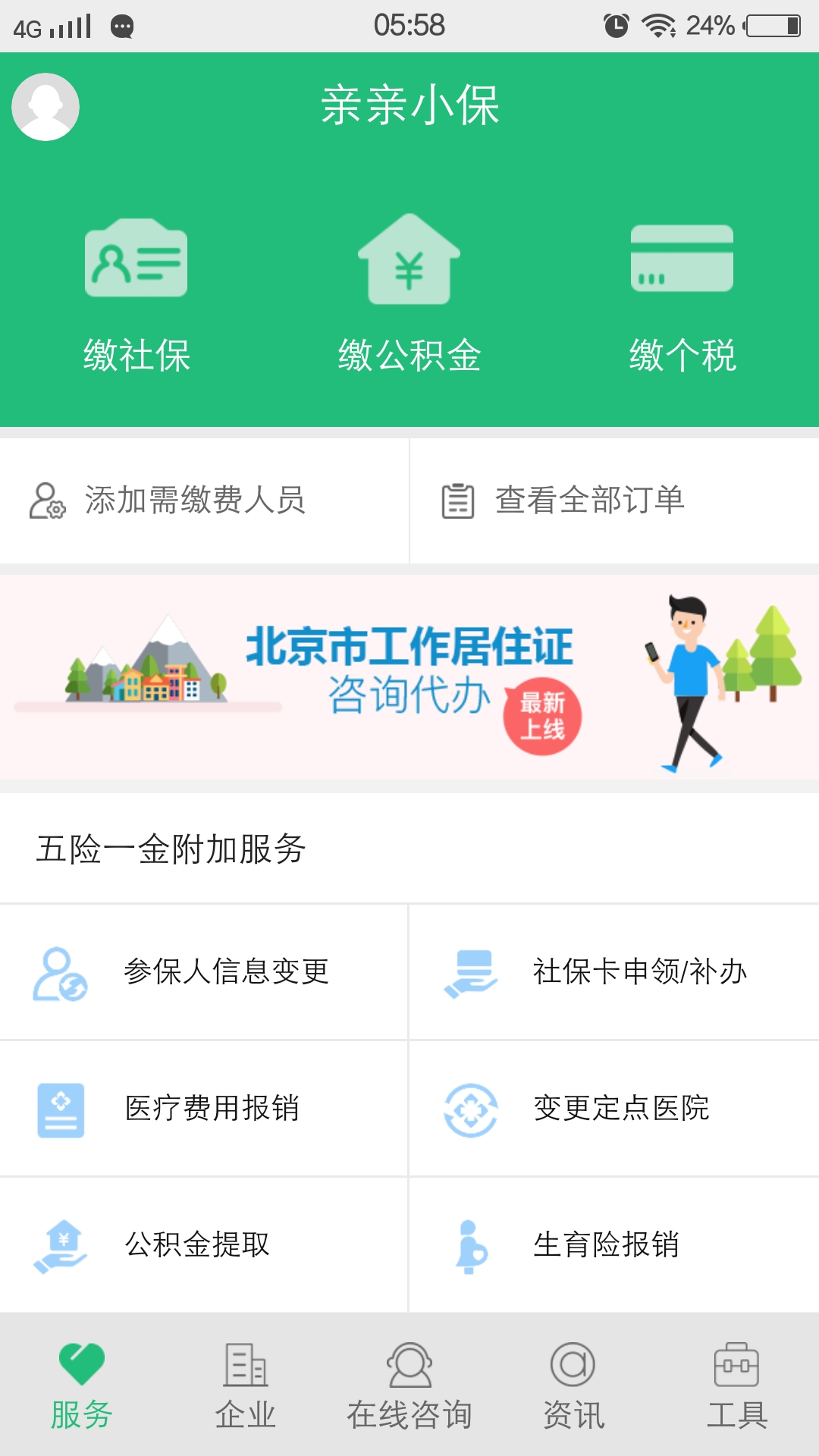Switch to the 企业 tab
Screen dimensions: 819x1456
(x=246, y=1385)
